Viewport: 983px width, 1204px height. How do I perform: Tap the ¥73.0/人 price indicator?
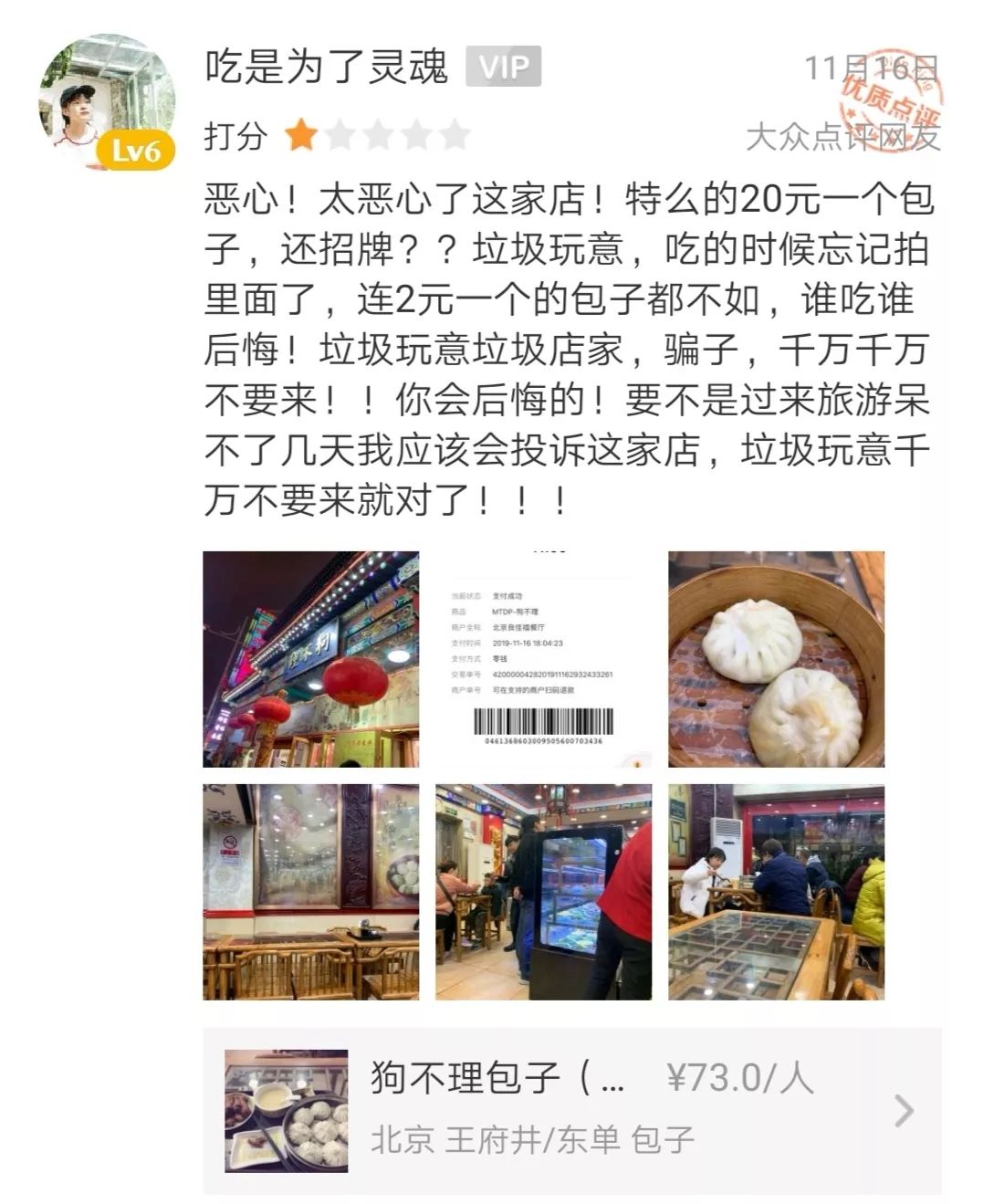click(739, 1077)
